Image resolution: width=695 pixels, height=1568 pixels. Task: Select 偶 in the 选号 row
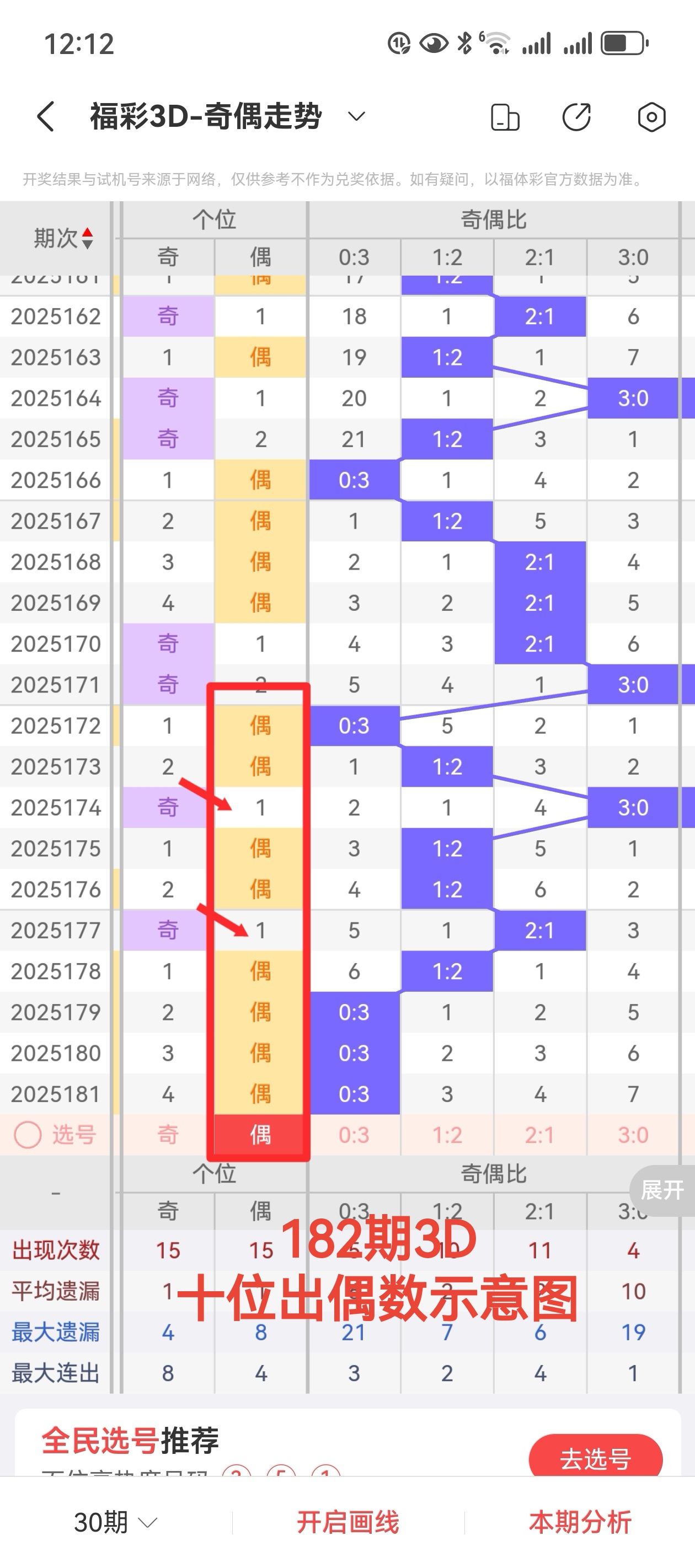coord(260,1135)
